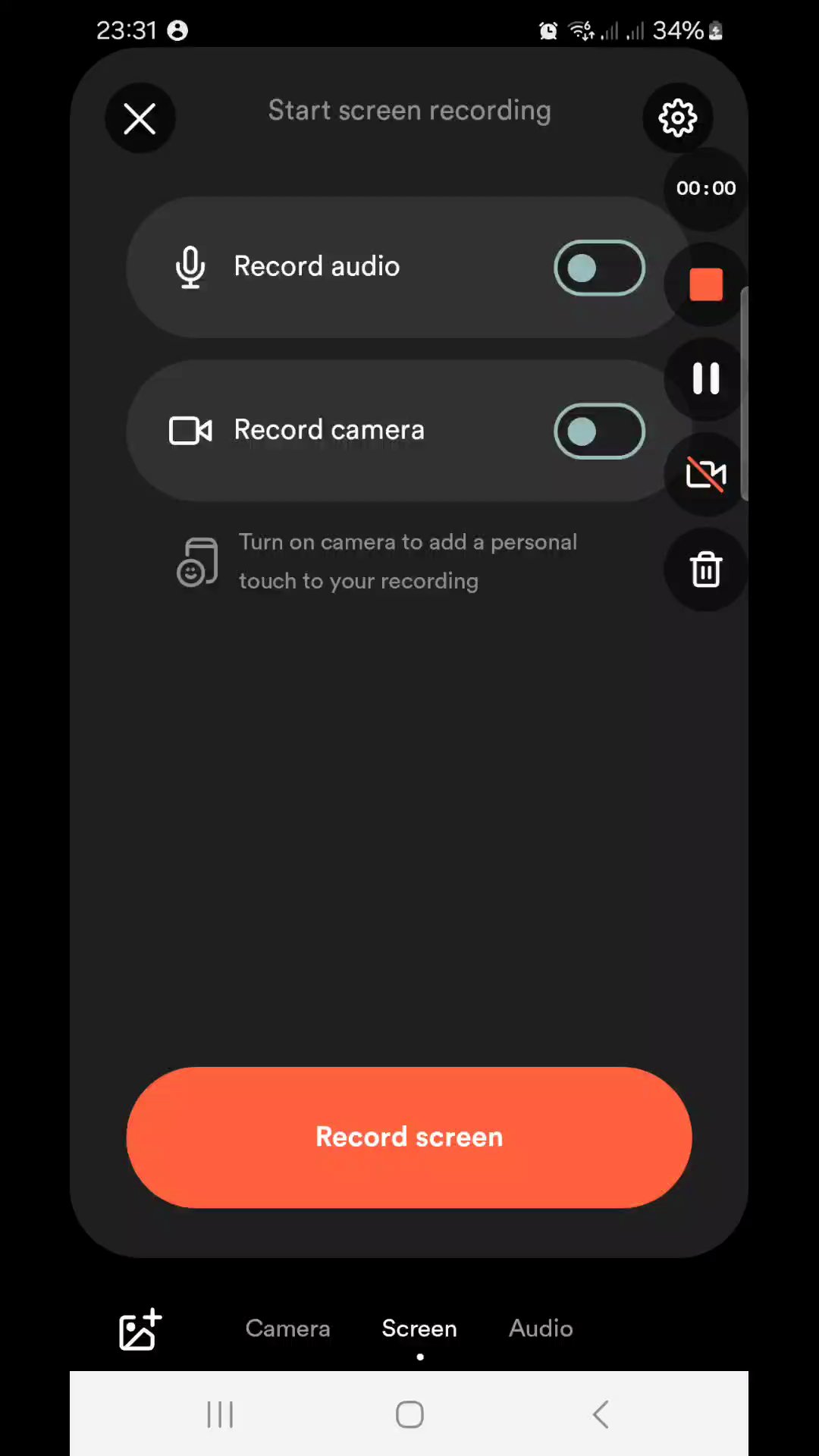
Task: Select the Screen tab
Action: pyautogui.click(x=419, y=1329)
